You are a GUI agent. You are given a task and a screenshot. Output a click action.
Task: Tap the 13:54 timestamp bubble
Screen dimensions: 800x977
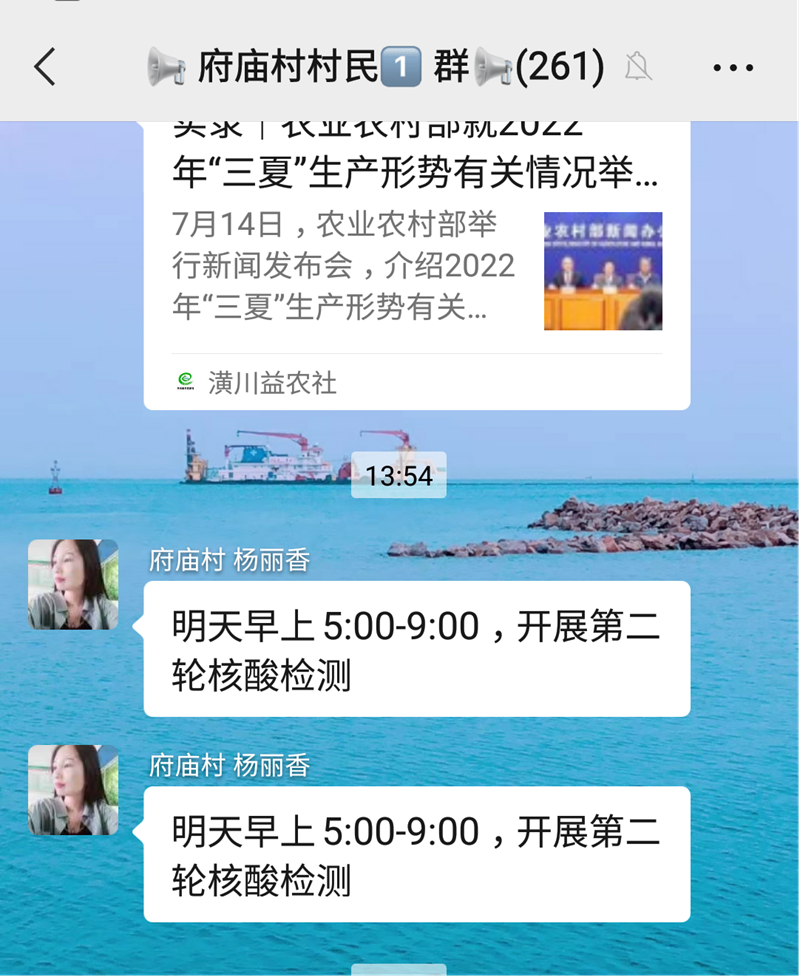pos(398,475)
